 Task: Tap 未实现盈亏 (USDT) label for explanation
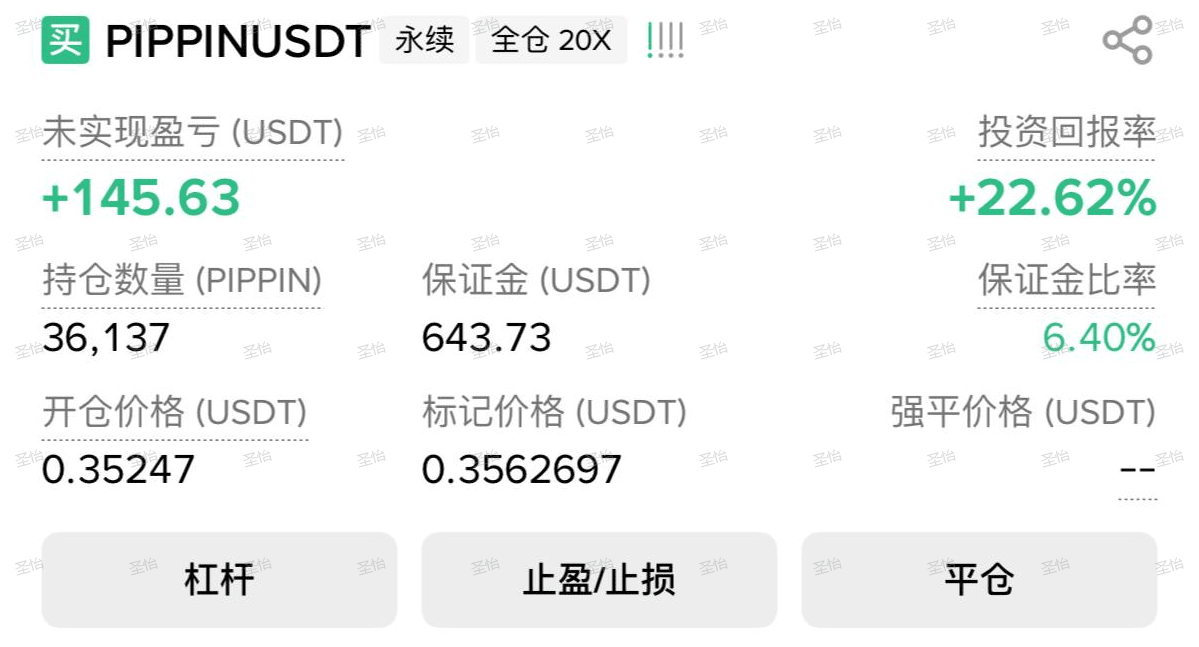[x=193, y=133]
